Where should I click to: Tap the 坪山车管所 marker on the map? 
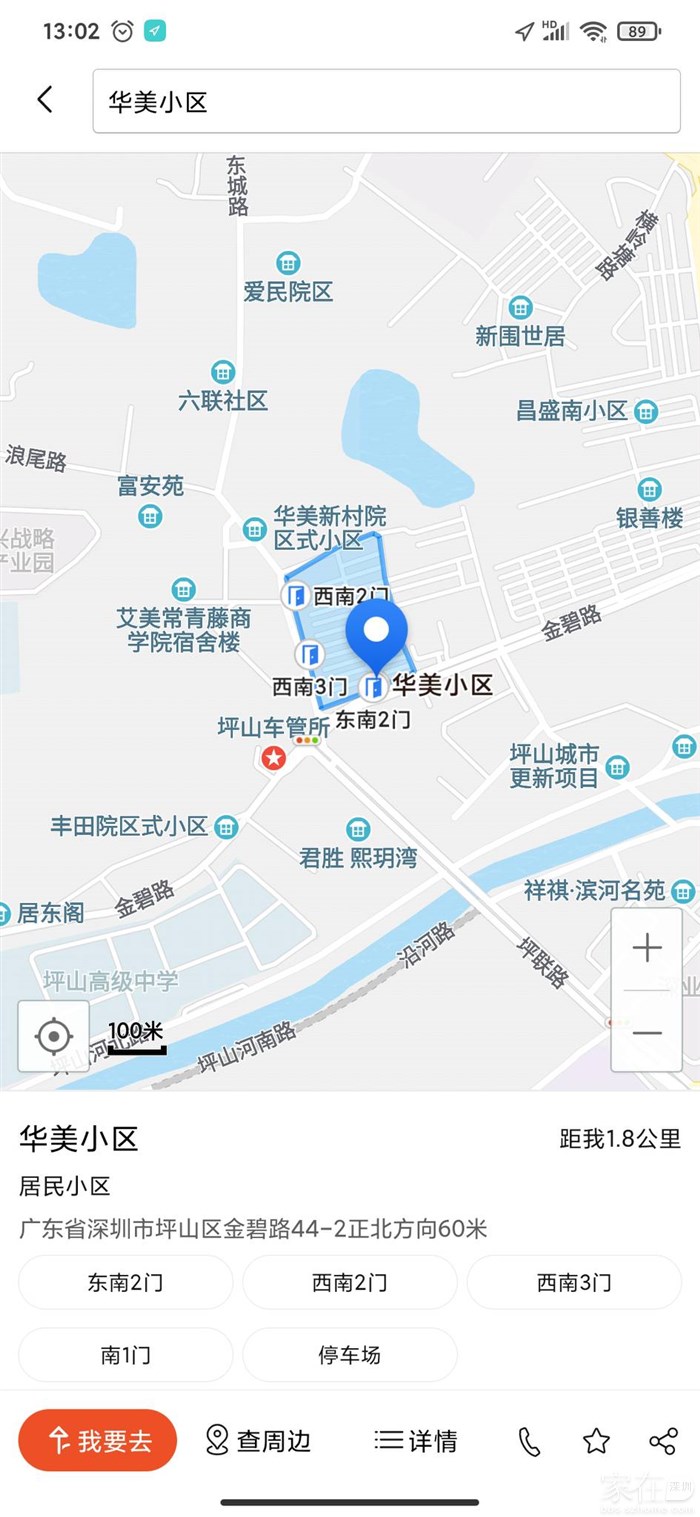(273, 757)
